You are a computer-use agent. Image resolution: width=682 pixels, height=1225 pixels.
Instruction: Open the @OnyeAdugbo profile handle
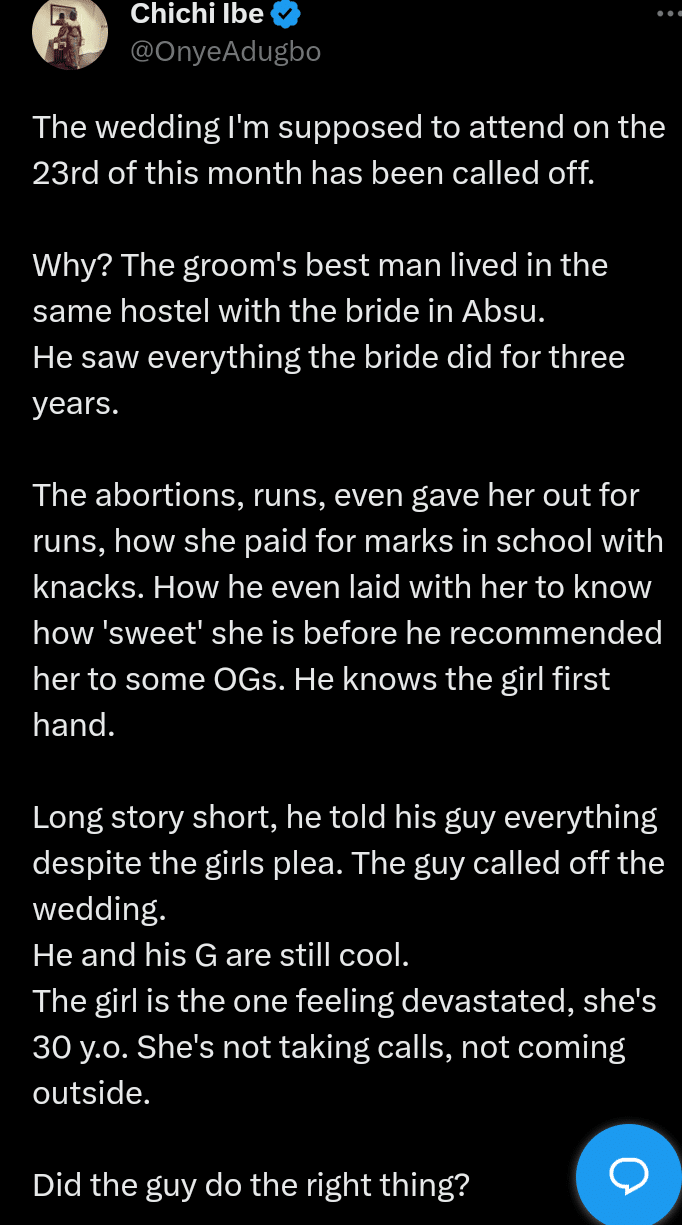point(226,52)
